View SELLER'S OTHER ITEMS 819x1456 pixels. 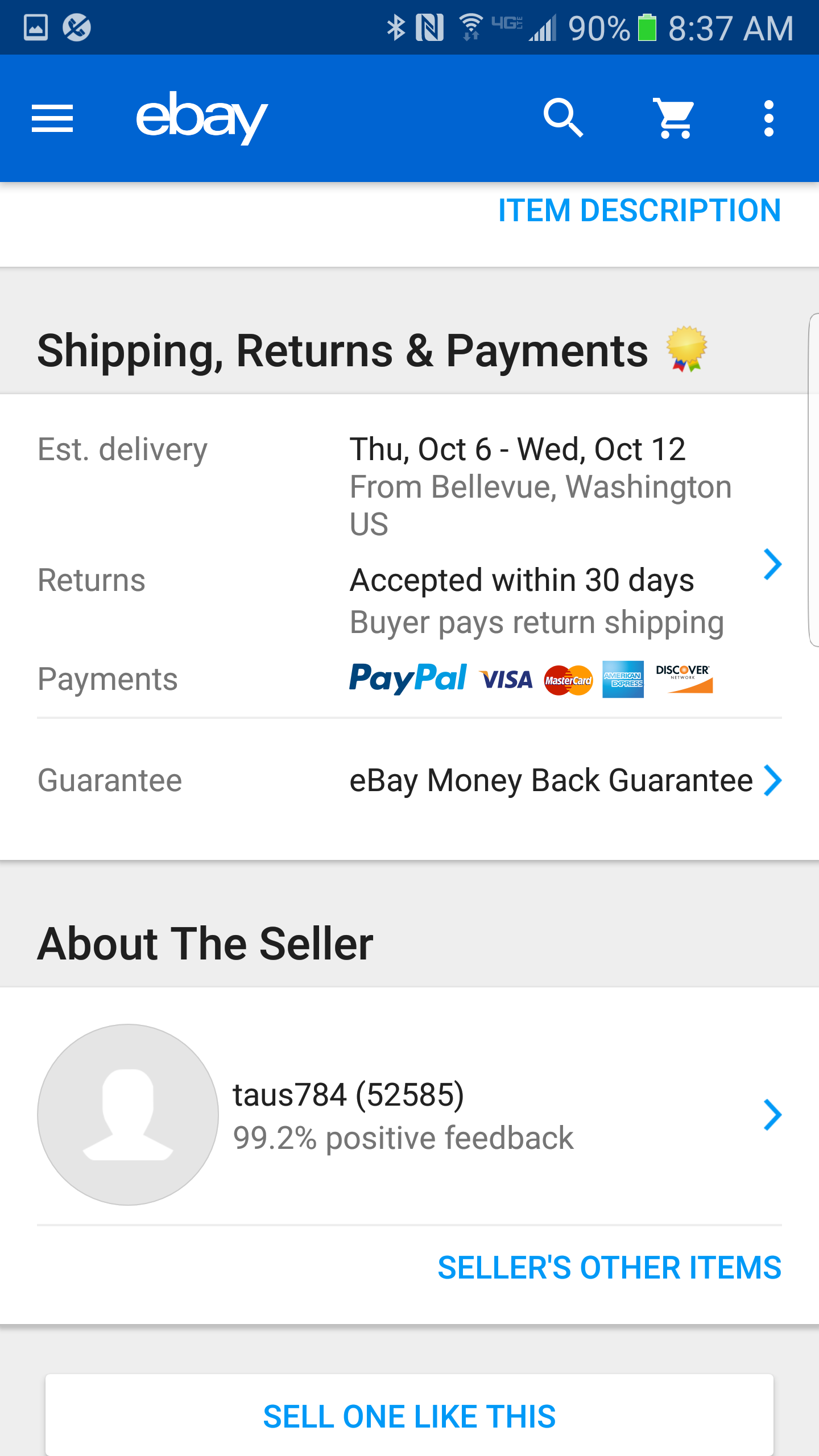[x=610, y=1267]
